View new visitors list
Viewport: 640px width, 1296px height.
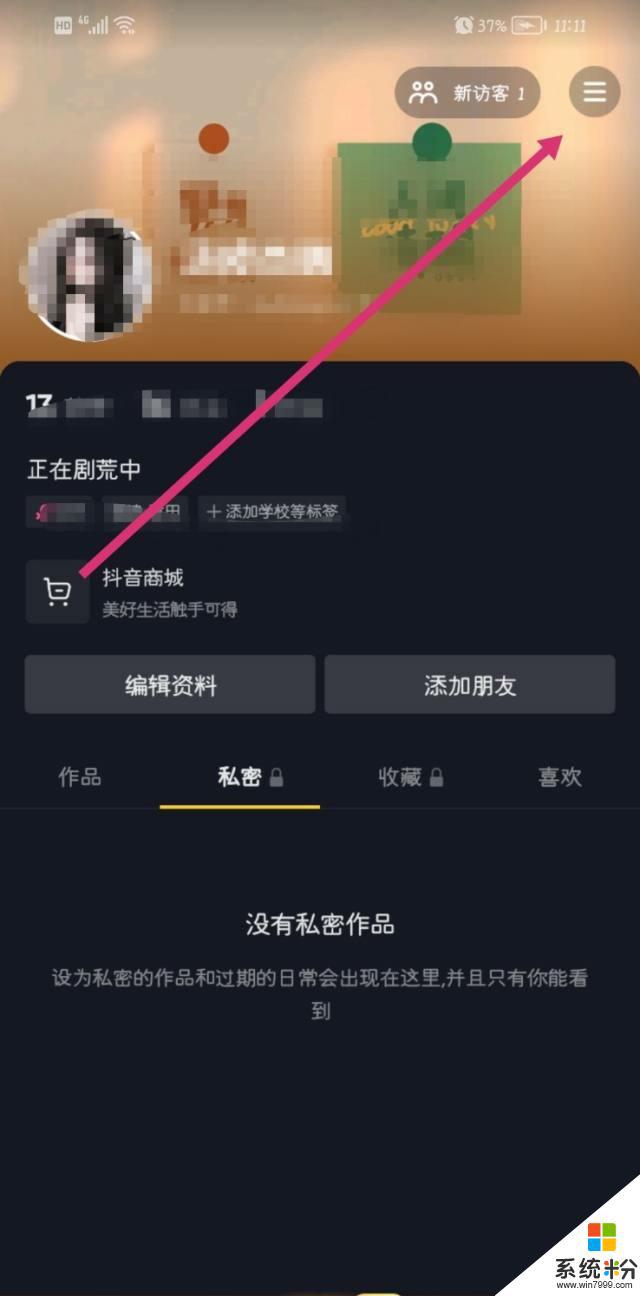coord(467,93)
